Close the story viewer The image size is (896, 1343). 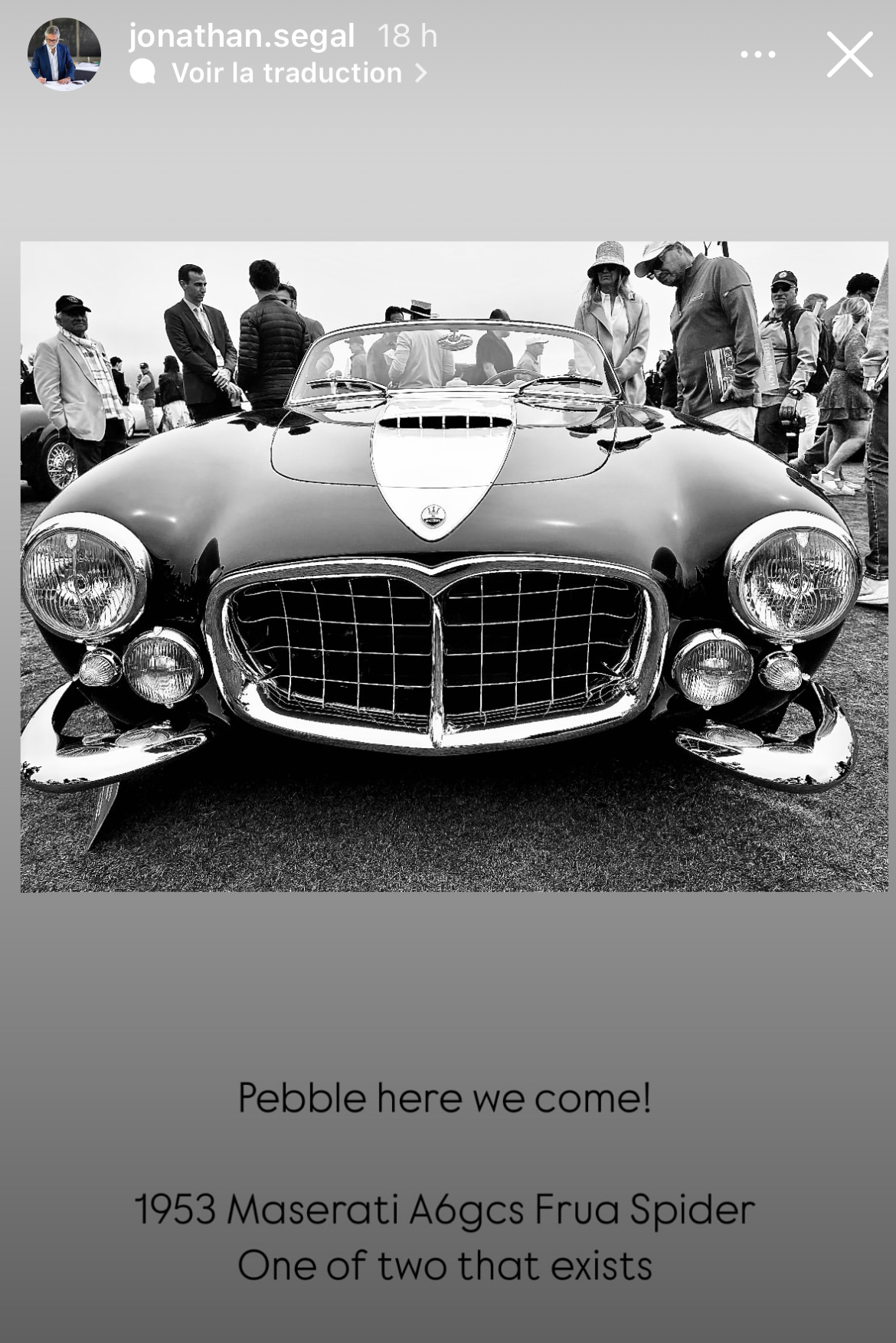[849, 54]
